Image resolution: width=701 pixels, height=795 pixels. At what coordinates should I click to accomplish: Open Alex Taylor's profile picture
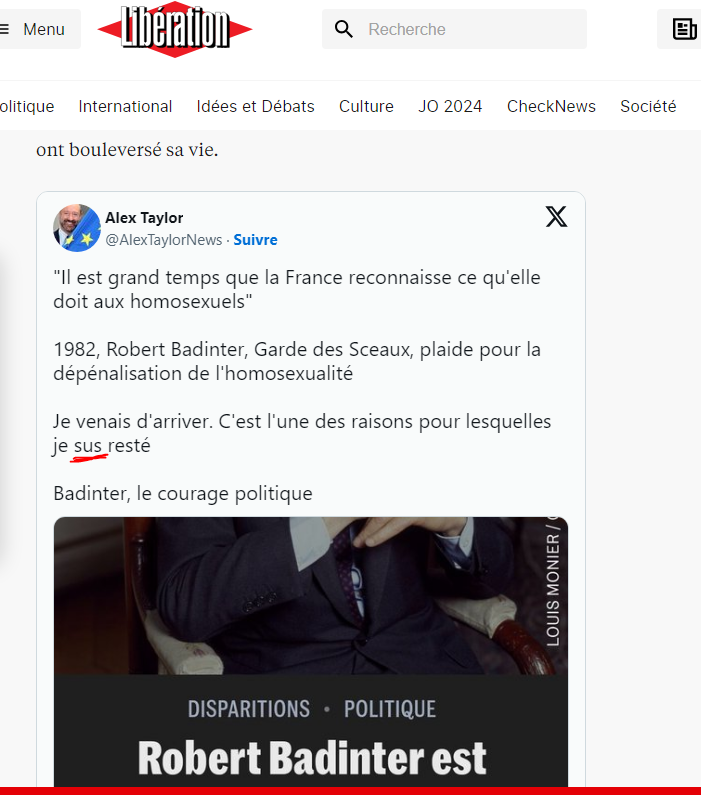coord(77,228)
